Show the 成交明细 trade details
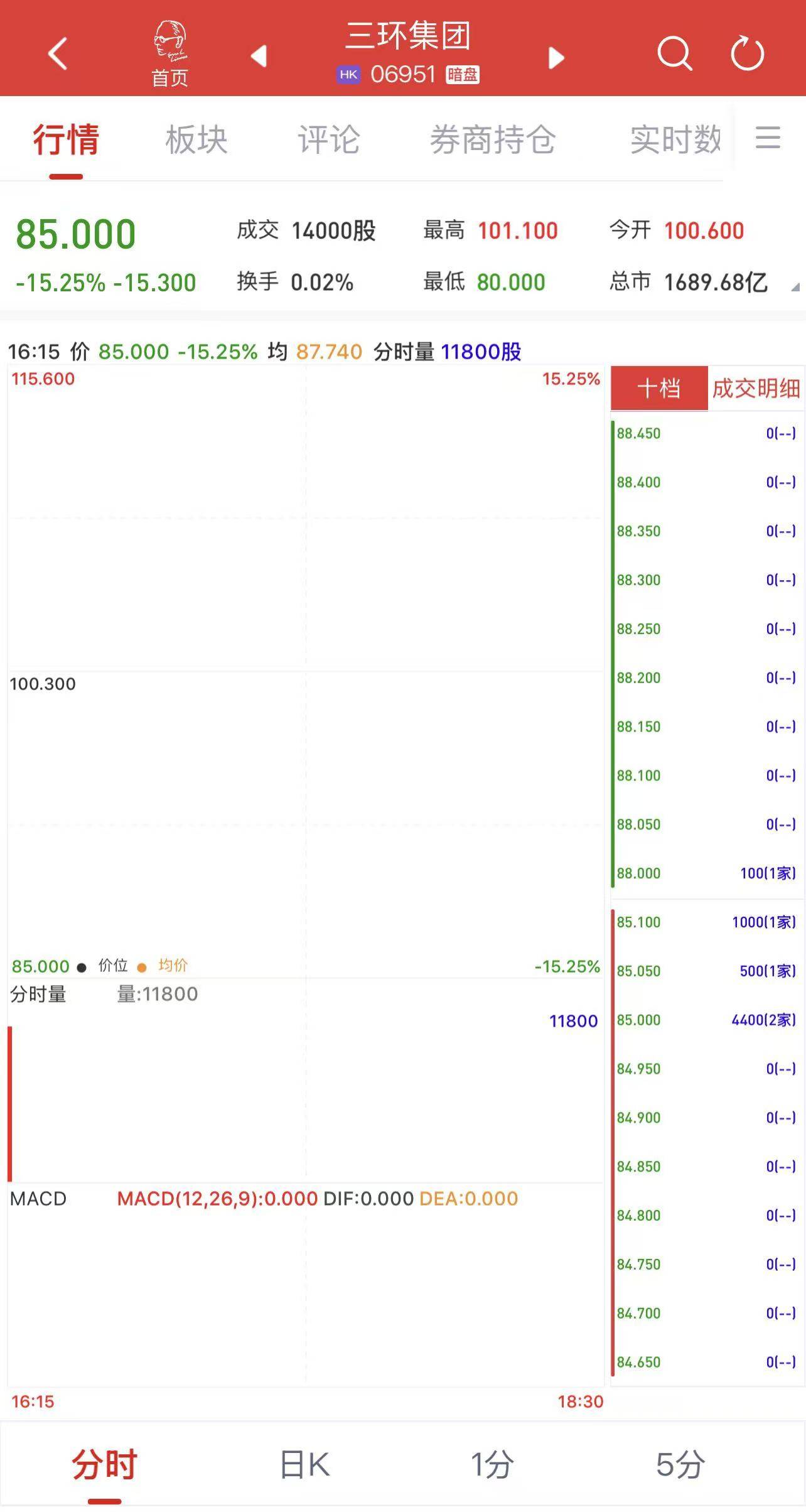The width and height of the screenshot is (806, 1512). [756, 389]
